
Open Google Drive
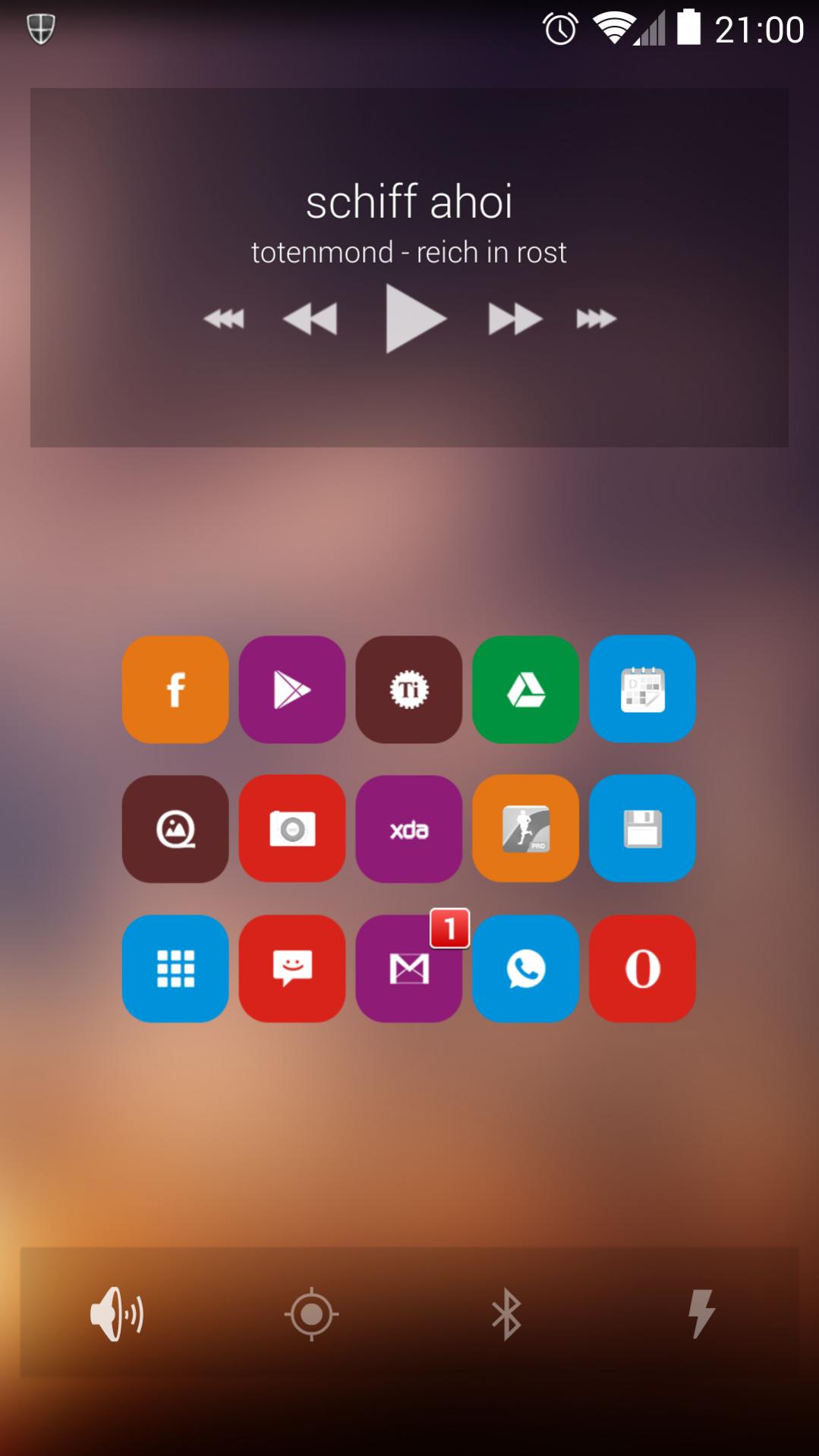(x=526, y=689)
